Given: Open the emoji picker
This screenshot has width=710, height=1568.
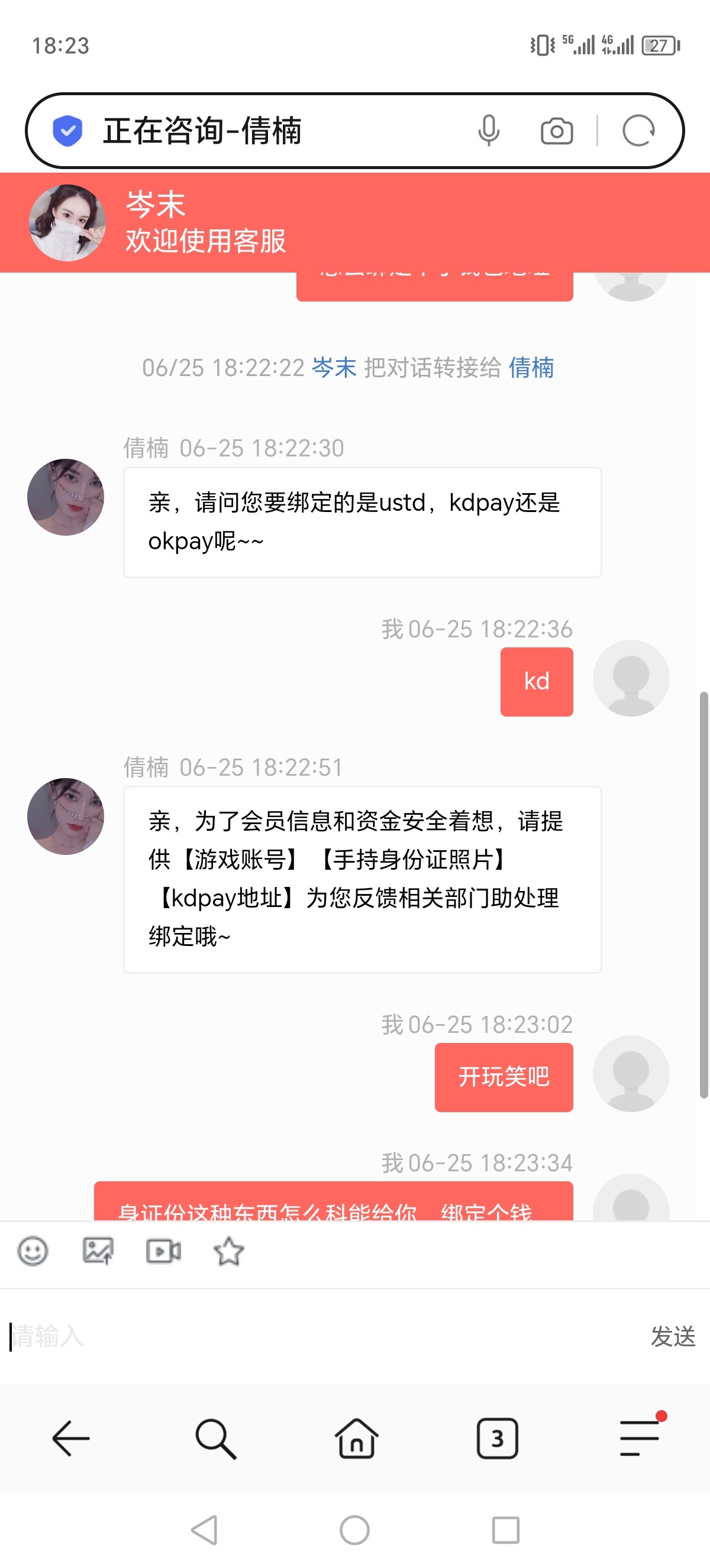Looking at the screenshot, I should click(x=33, y=1252).
